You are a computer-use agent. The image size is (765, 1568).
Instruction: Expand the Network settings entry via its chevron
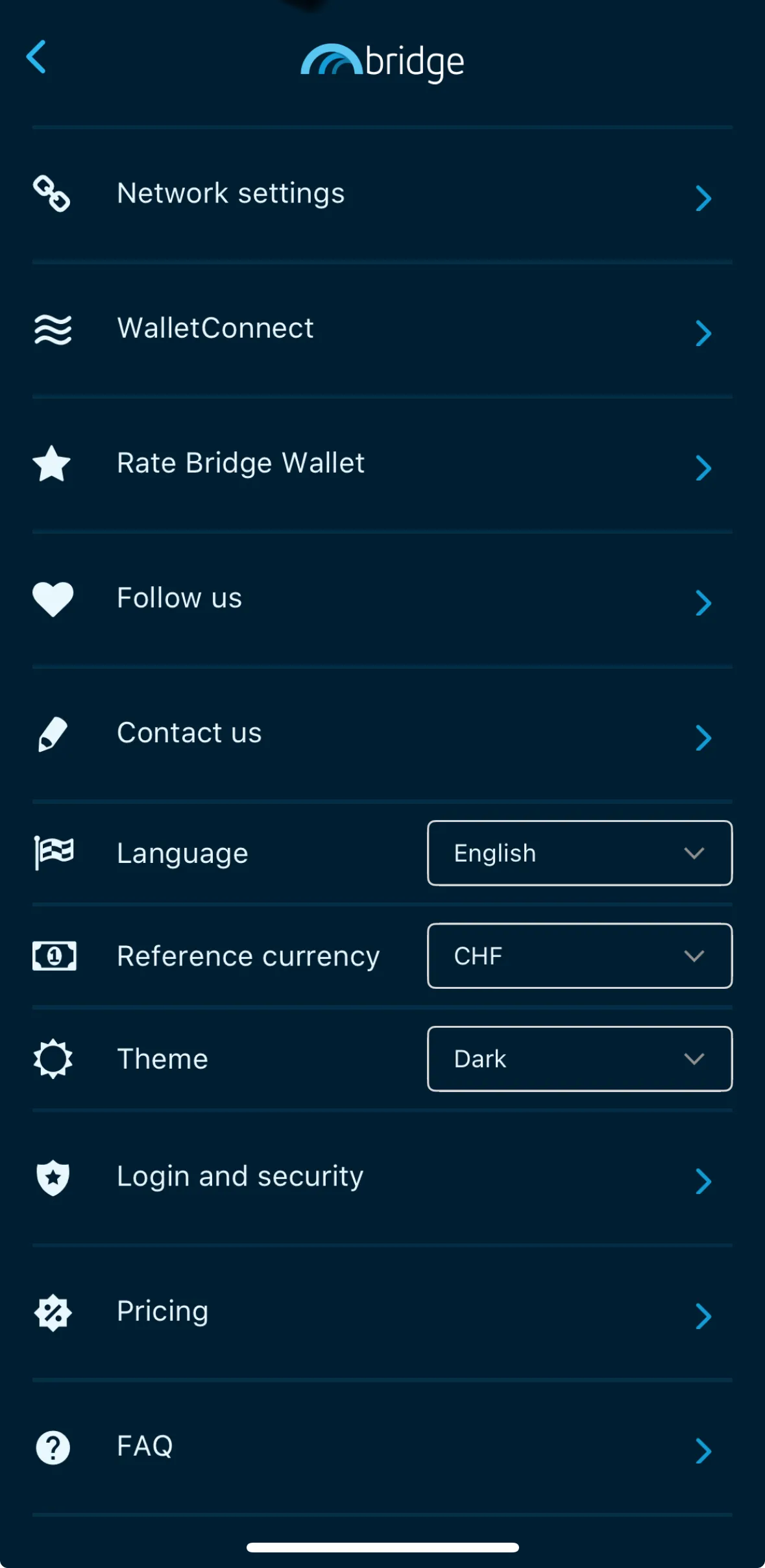coord(704,199)
